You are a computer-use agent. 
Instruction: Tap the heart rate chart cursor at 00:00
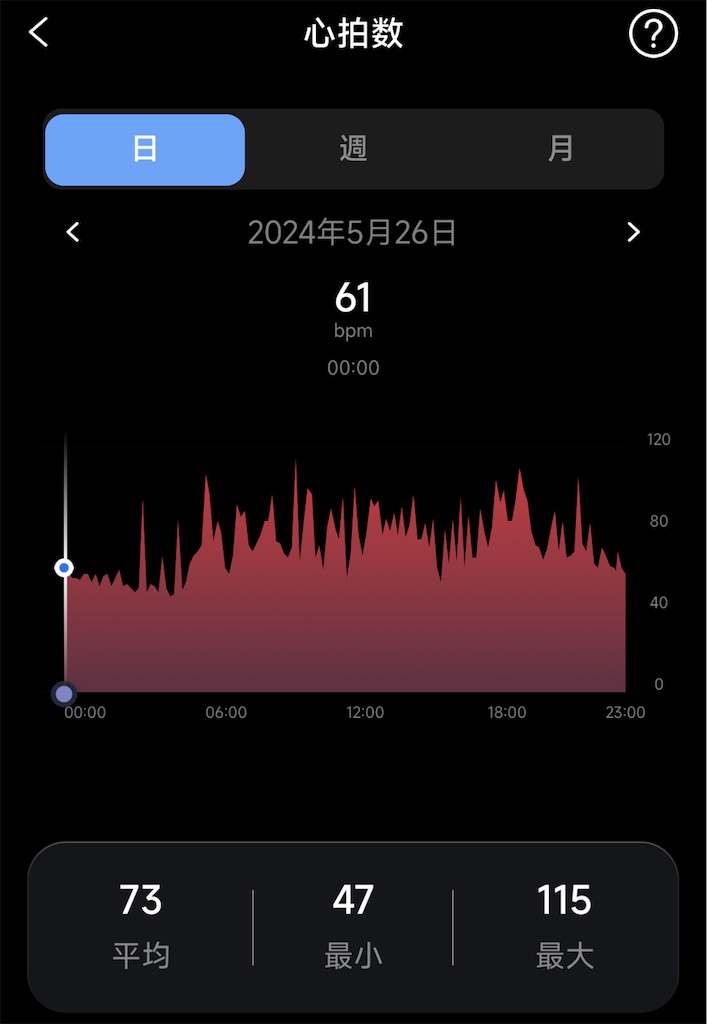(65, 568)
